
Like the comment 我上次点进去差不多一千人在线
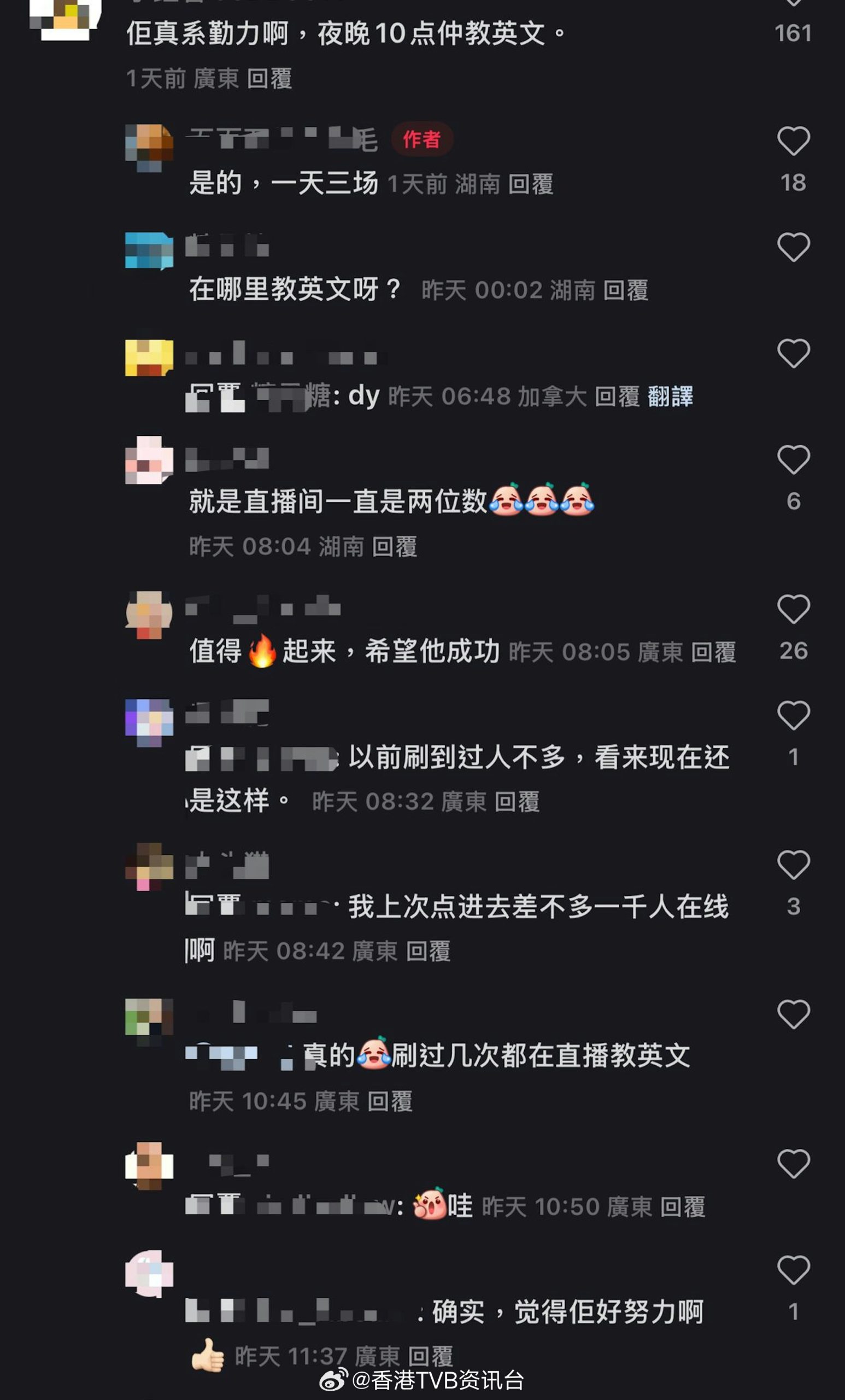[x=793, y=865]
